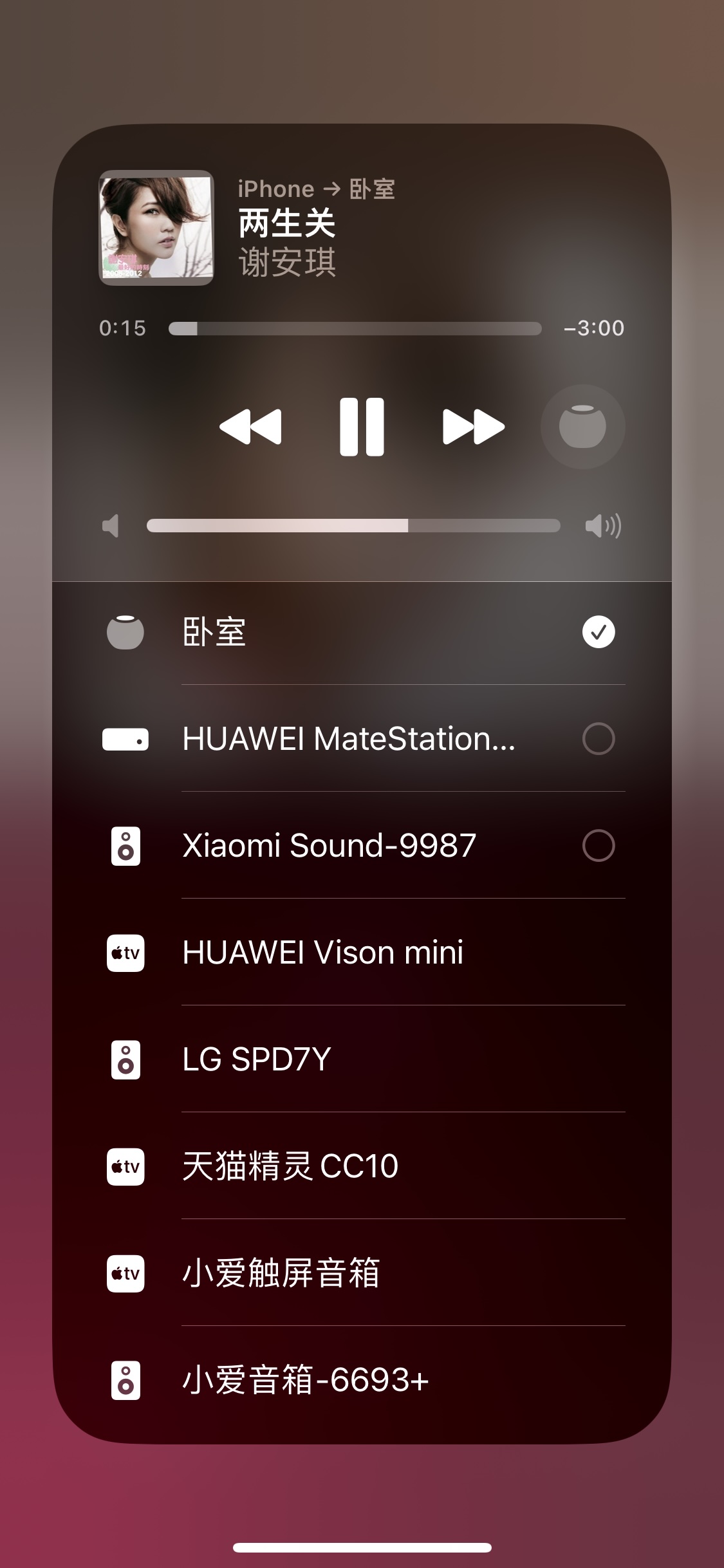This screenshot has height=1568, width=724.
Task: Add Xiaomi Sound-9987 as output
Action: [598, 845]
